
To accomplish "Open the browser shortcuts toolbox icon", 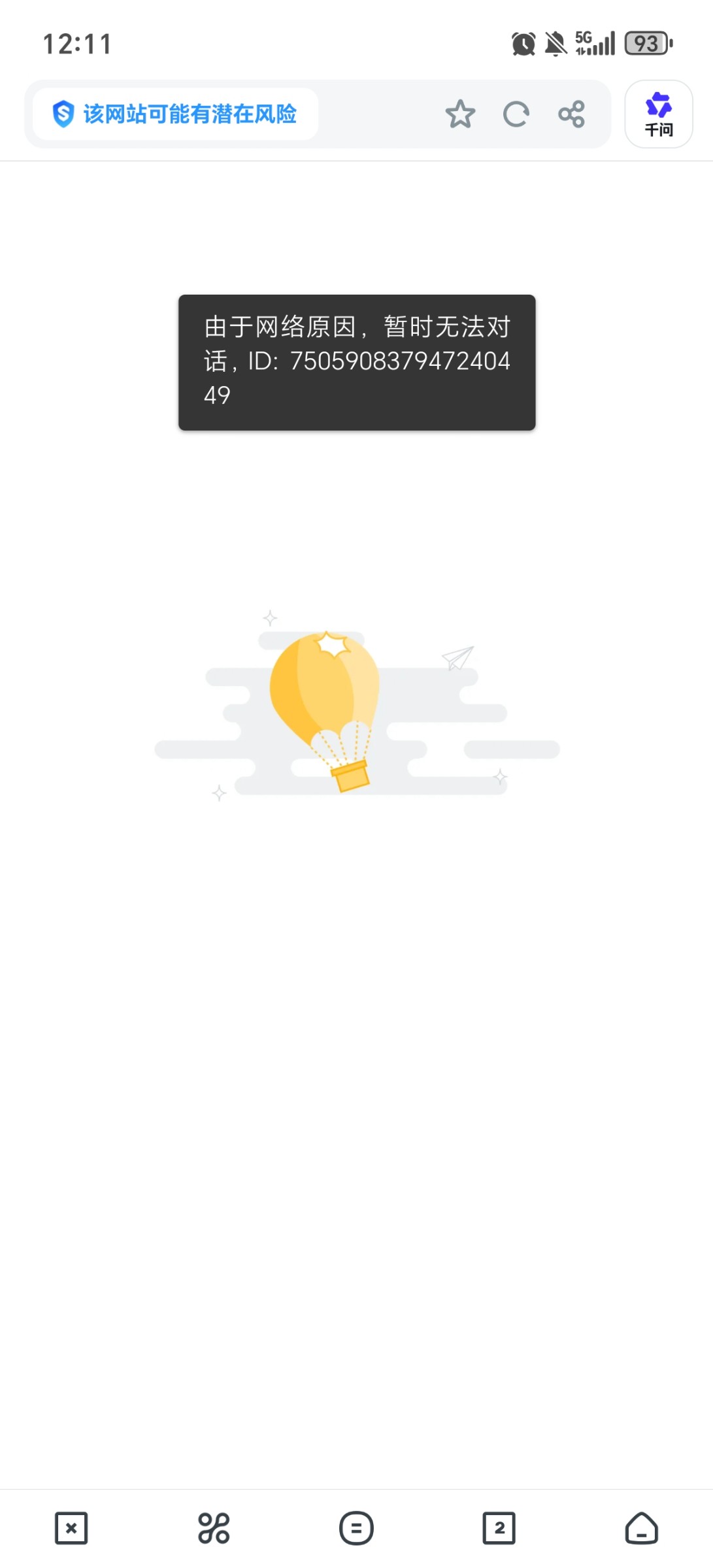I will tap(214, 1528).
